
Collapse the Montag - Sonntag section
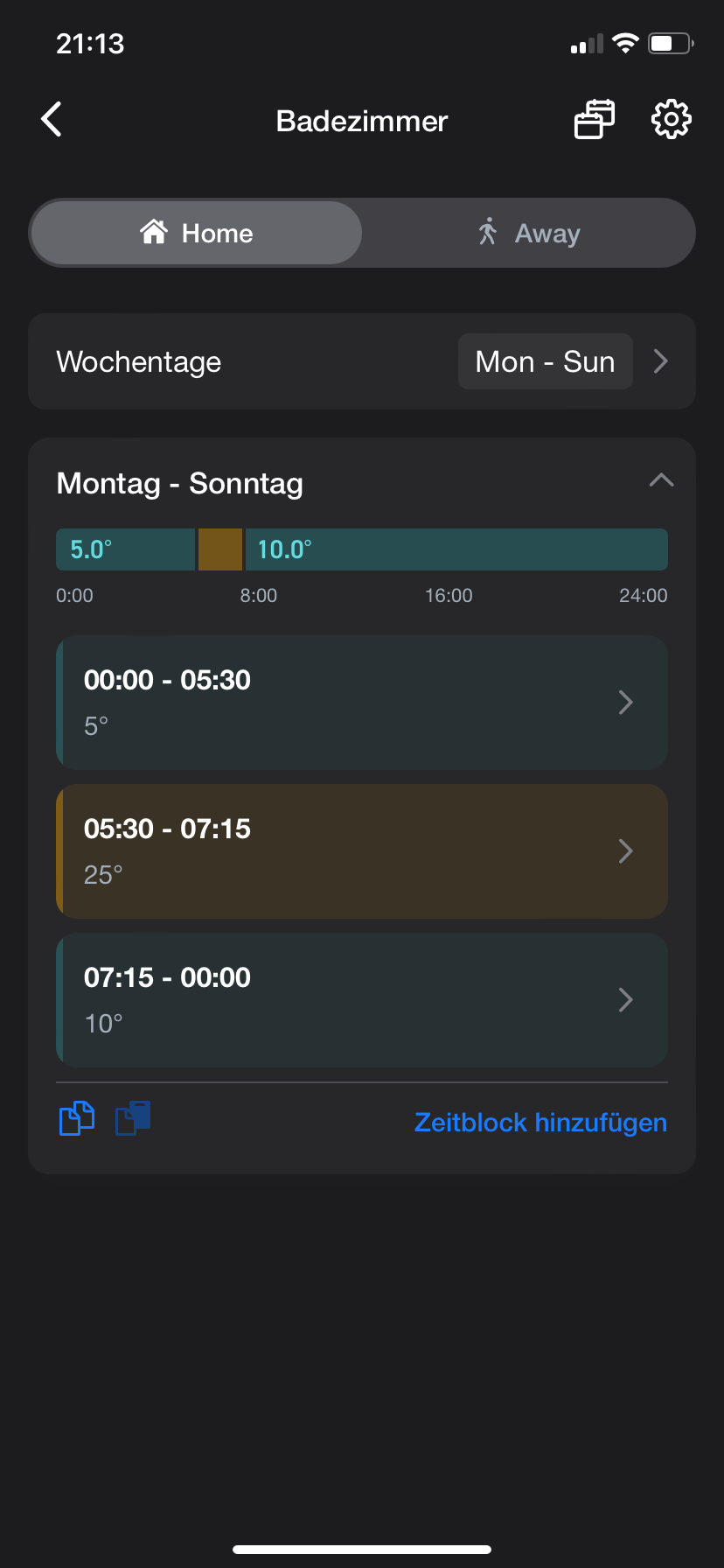[661, 480]
